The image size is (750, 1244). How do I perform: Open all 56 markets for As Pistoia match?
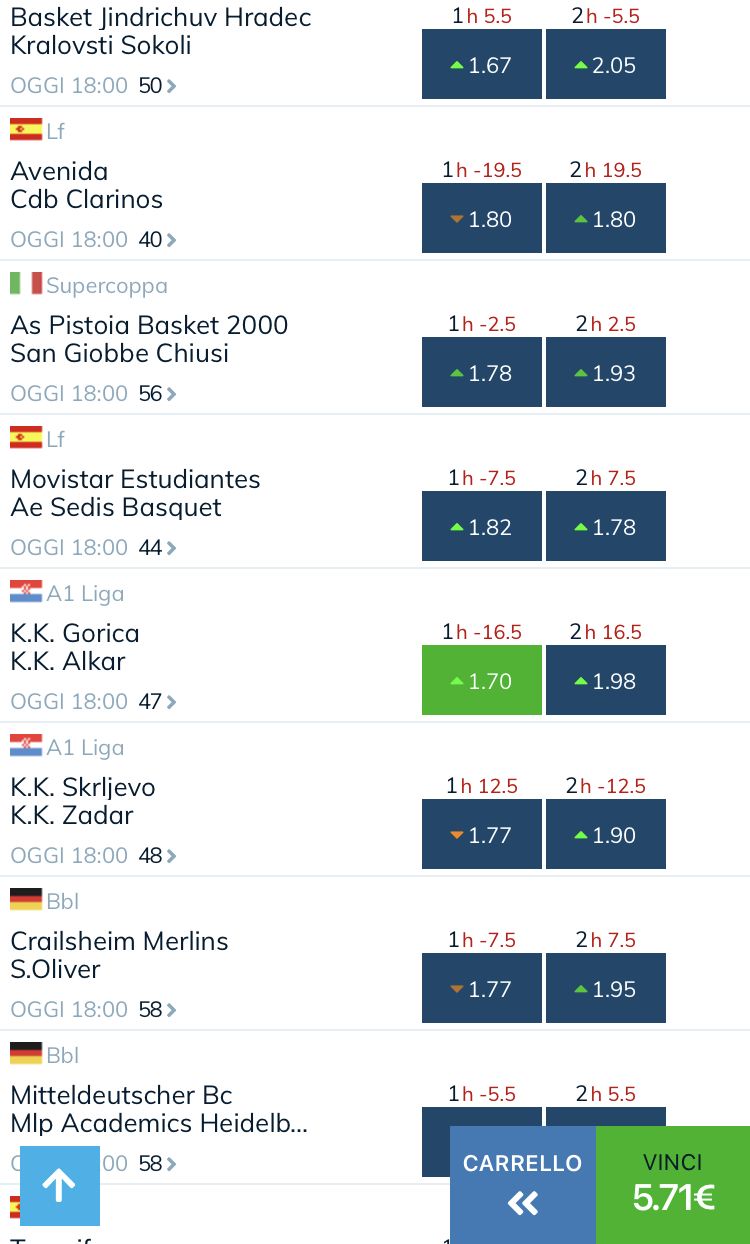[158, 394]
